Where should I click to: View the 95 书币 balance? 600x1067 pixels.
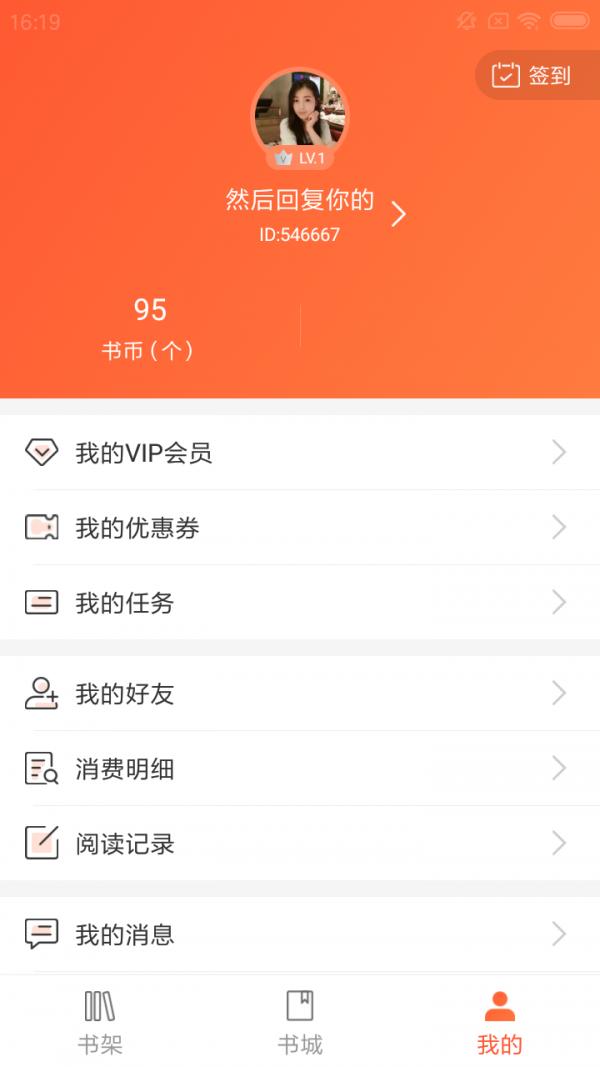point(150,328)
